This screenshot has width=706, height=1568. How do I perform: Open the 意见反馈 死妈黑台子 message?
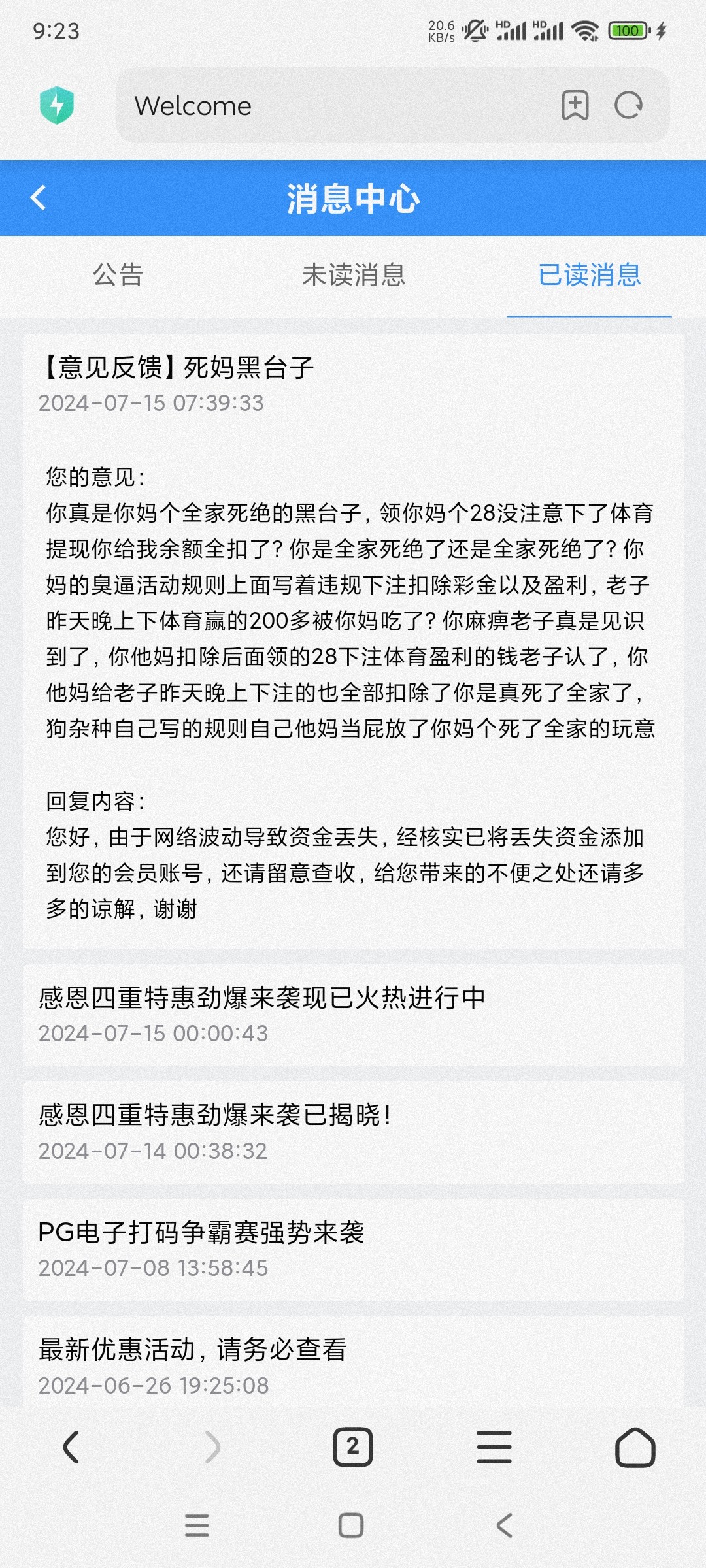point(176,368)
